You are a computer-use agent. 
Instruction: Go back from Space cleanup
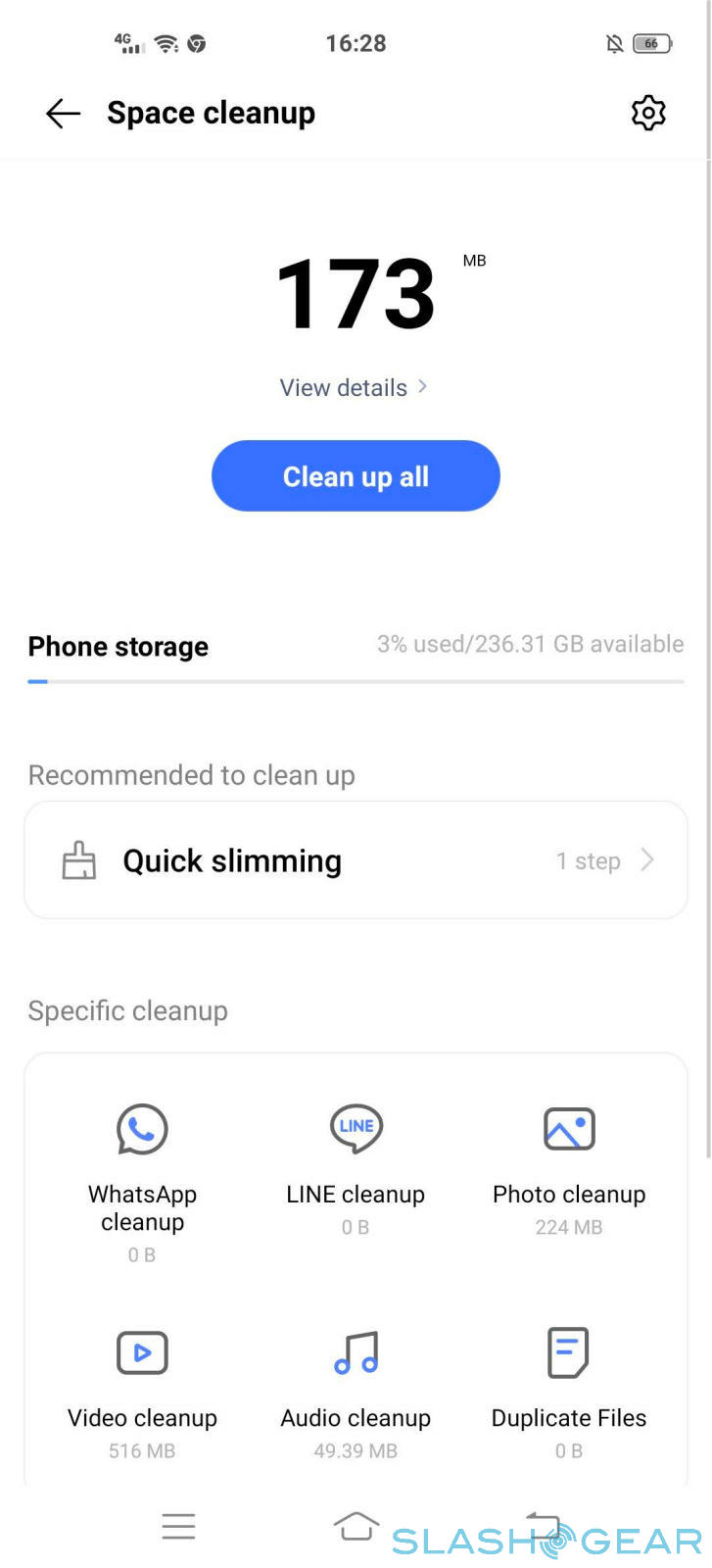(x=63, y=114)
